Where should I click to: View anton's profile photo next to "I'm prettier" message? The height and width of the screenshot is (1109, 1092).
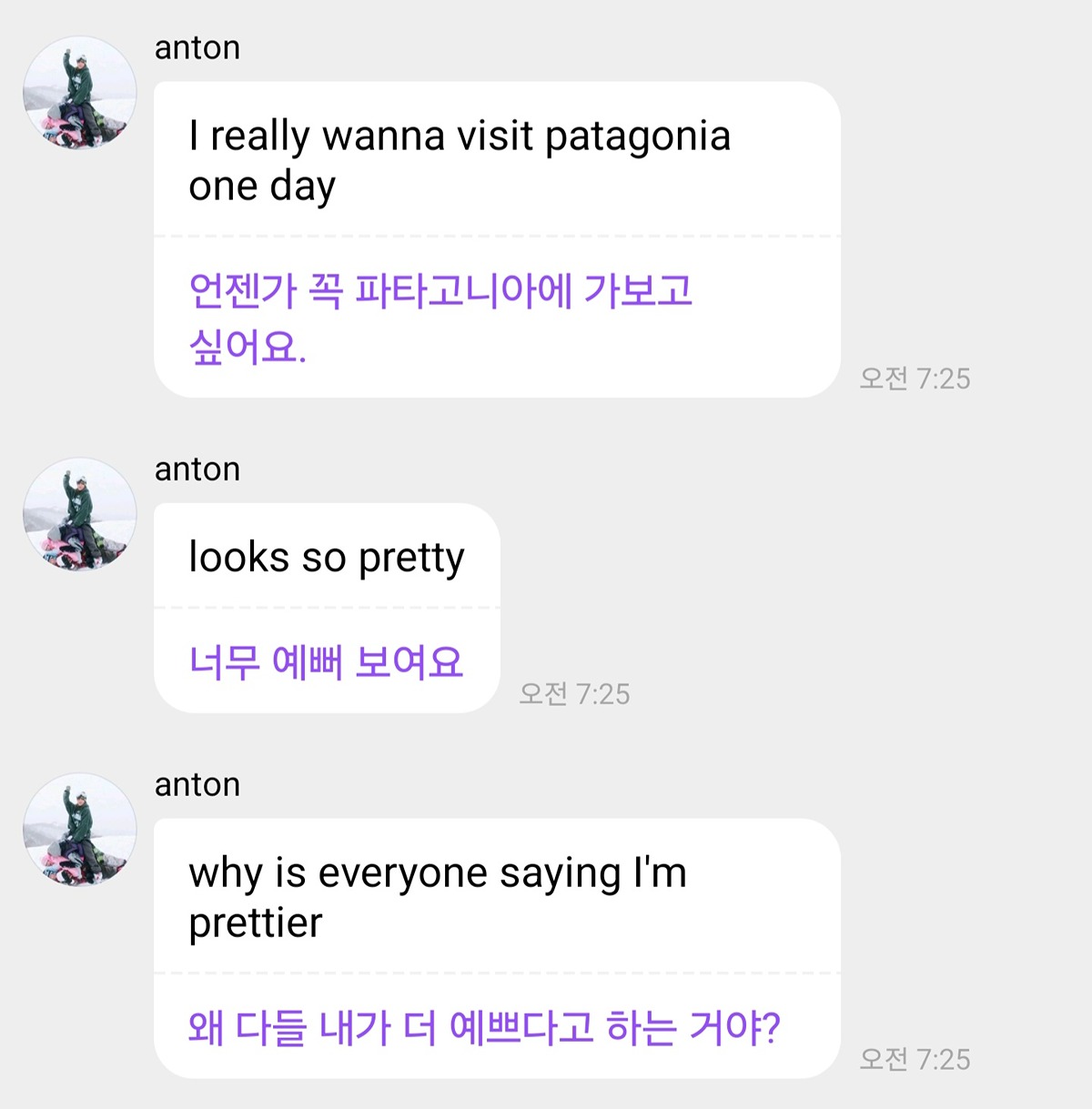80,830
